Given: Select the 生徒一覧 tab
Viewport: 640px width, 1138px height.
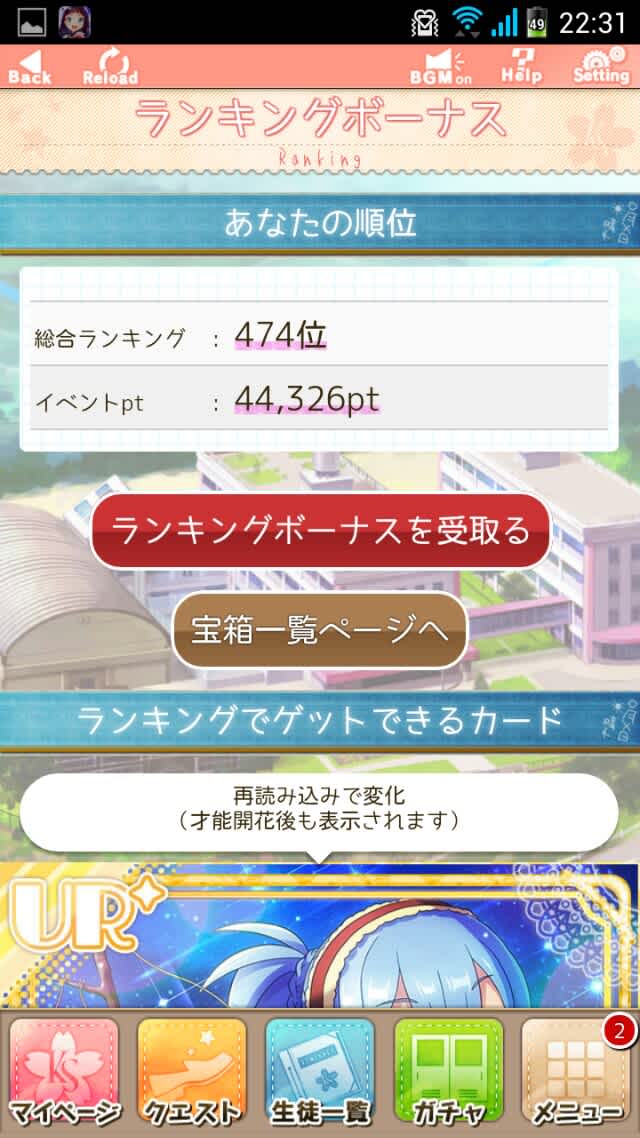Looking at the screenshot, I should coord(320,1082).
